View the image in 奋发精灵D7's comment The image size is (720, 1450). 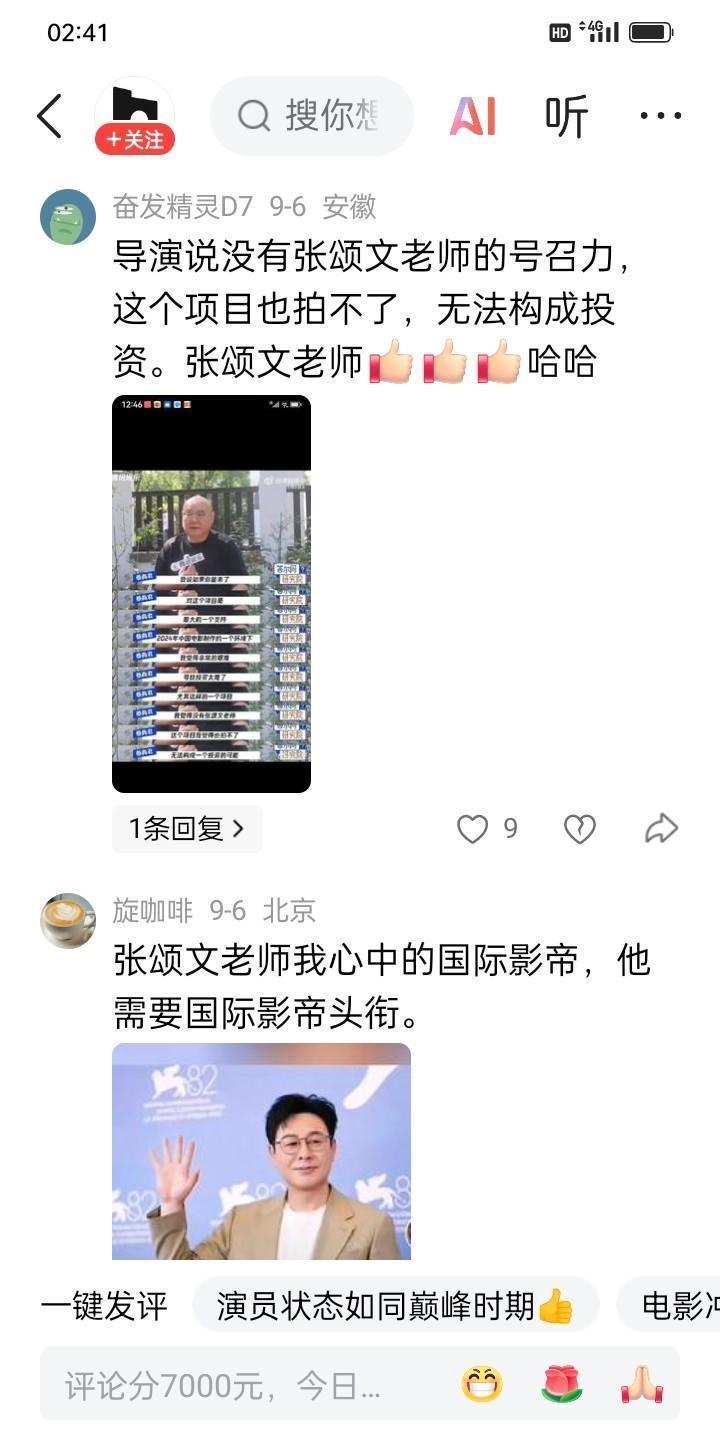point(211,594)
